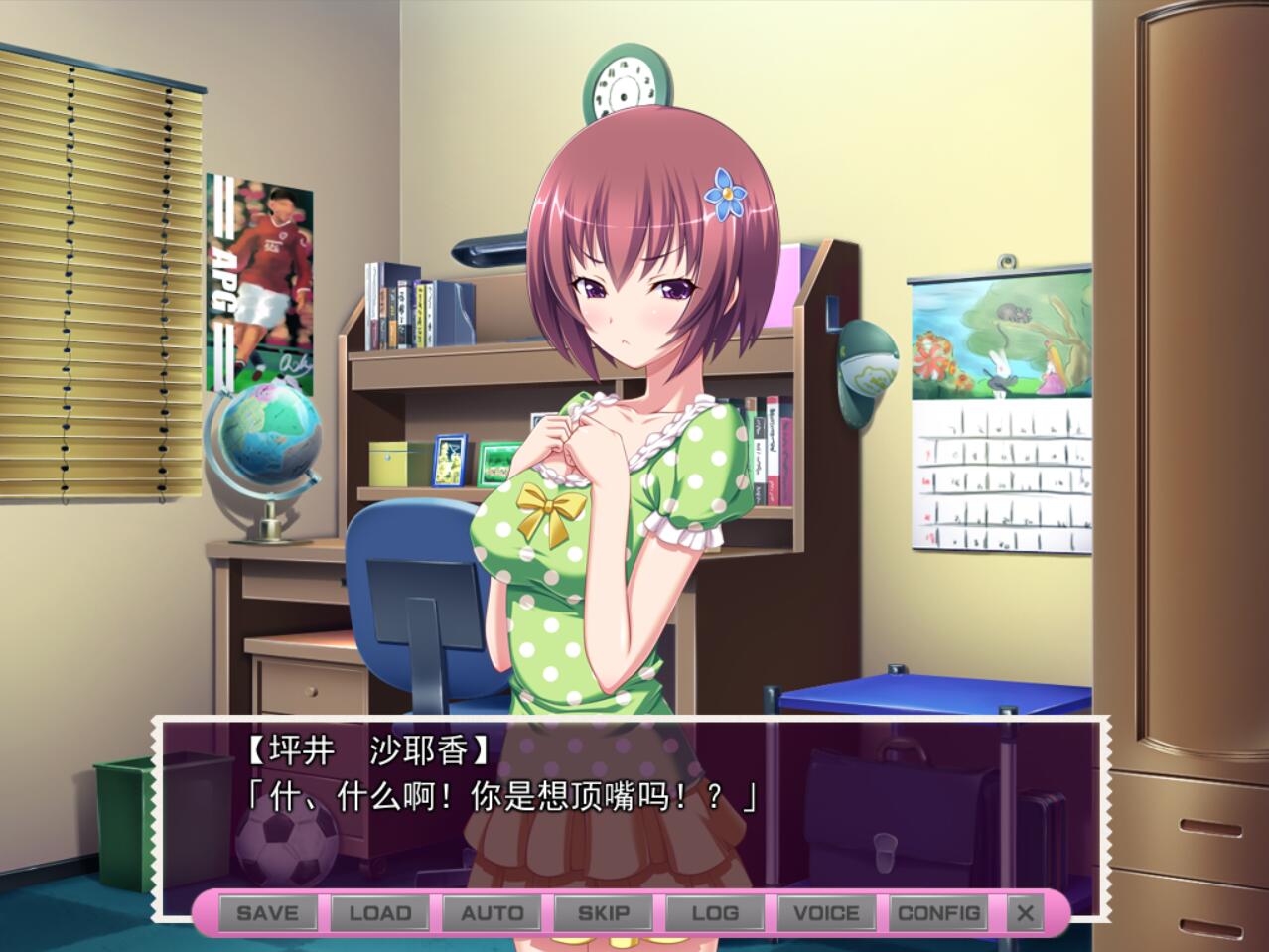Open the LOAD menu
The height and width of the screenshot is (952, 1269).
click(379, 913)
